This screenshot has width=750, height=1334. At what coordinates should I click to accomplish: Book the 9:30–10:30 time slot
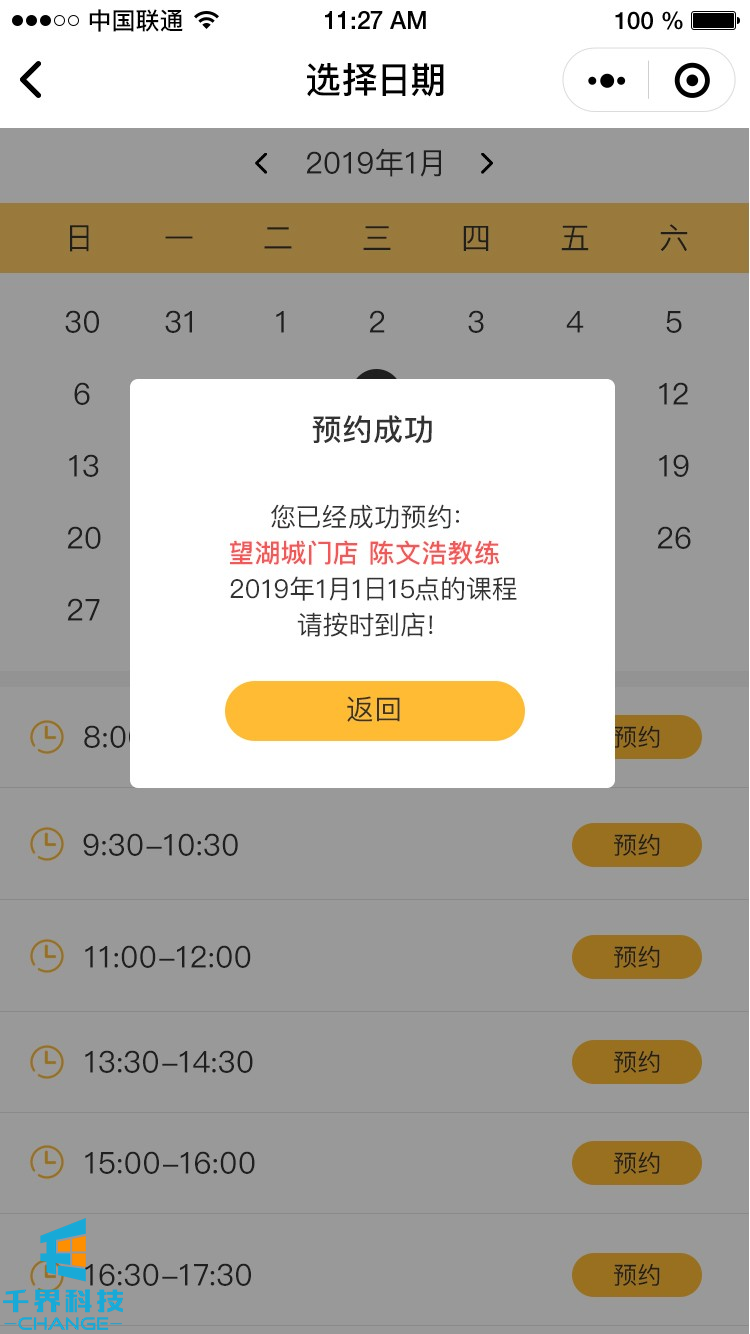point(636,845)
